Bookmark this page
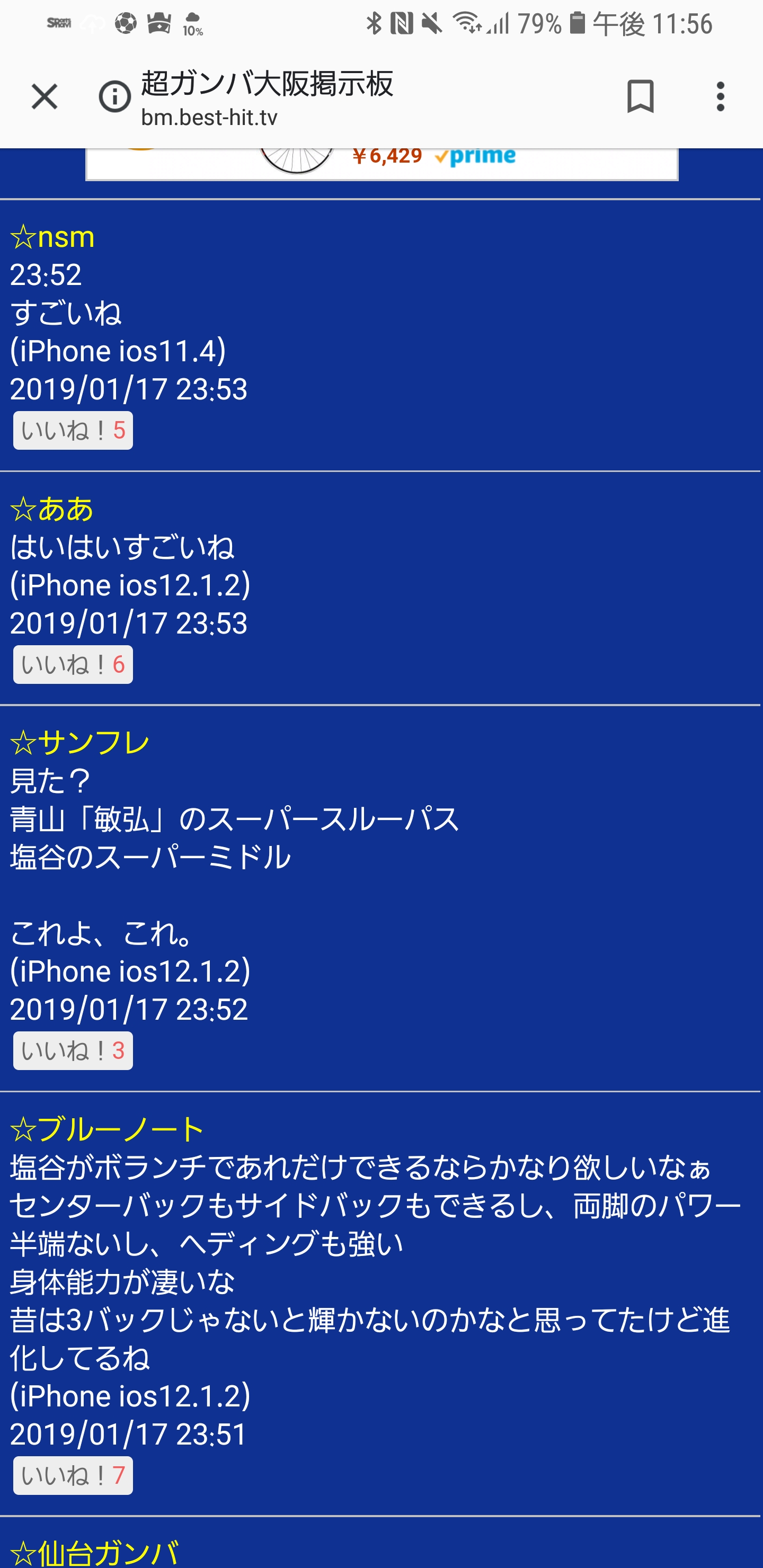763x1568 pixels. coord(640,96)
